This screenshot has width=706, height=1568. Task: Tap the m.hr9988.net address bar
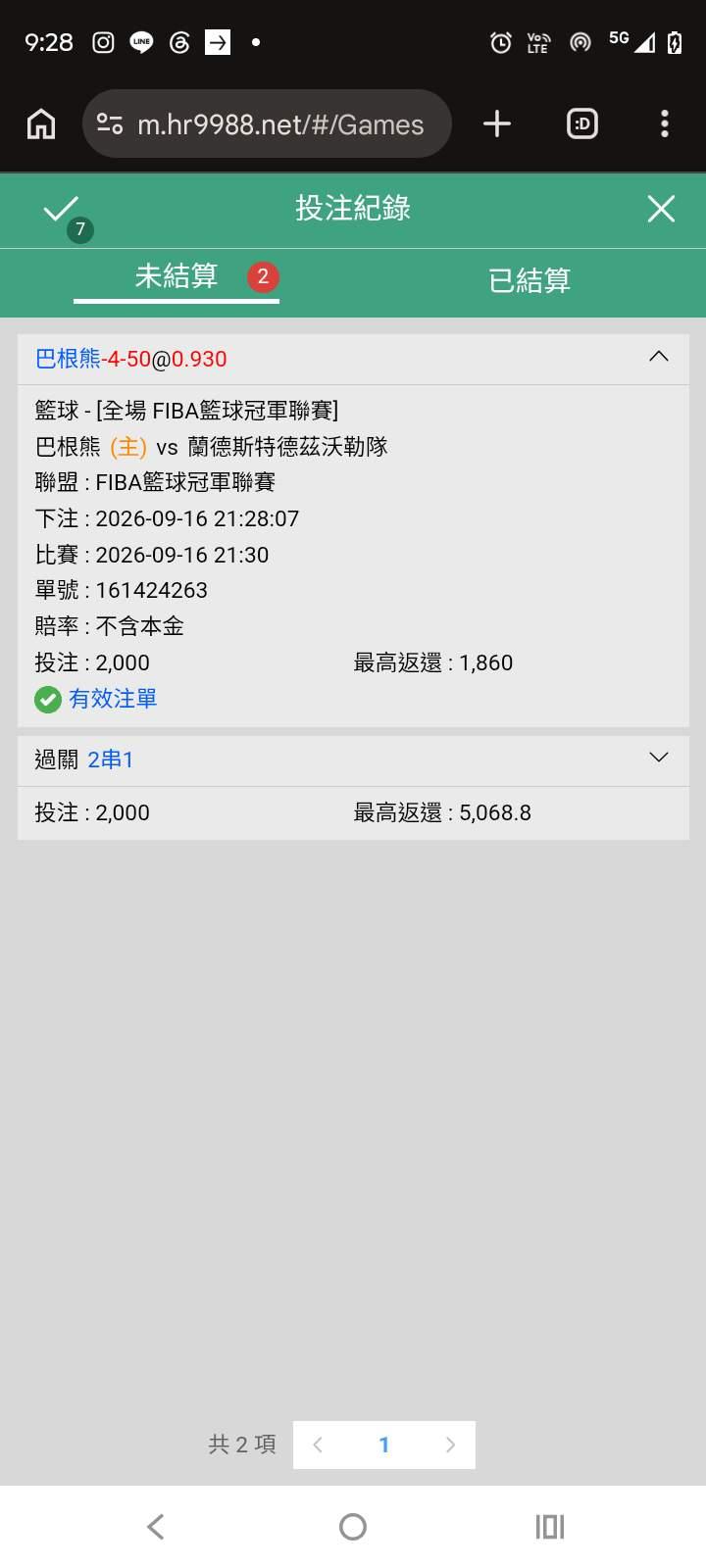coord(267,124)
